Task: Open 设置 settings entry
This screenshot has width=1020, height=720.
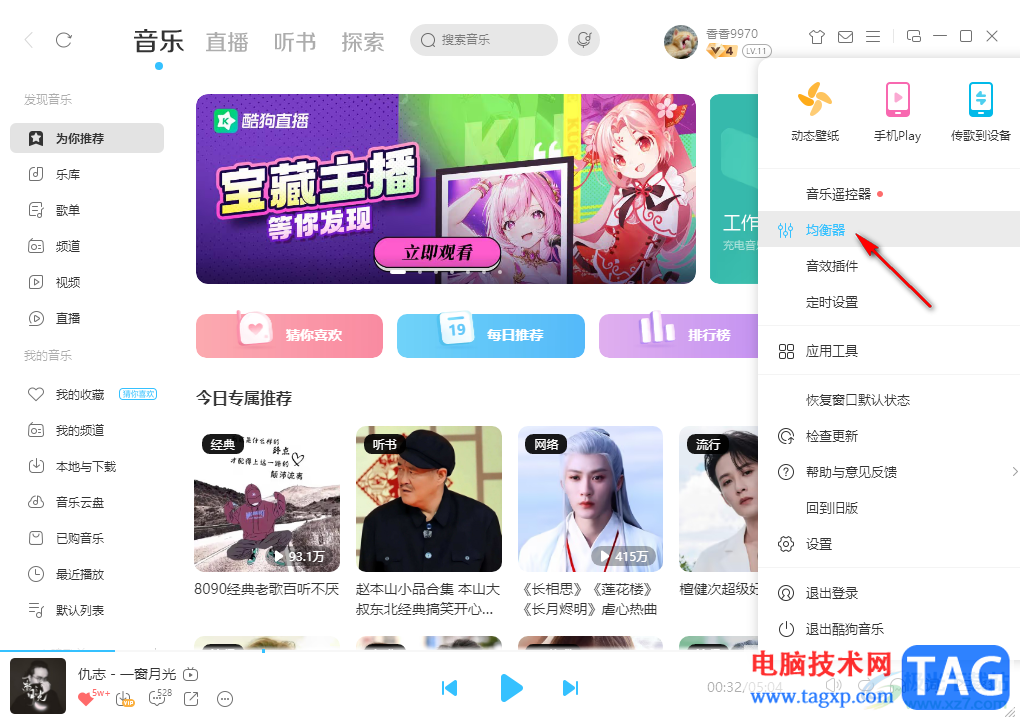Action: click(x=819, y=544)
